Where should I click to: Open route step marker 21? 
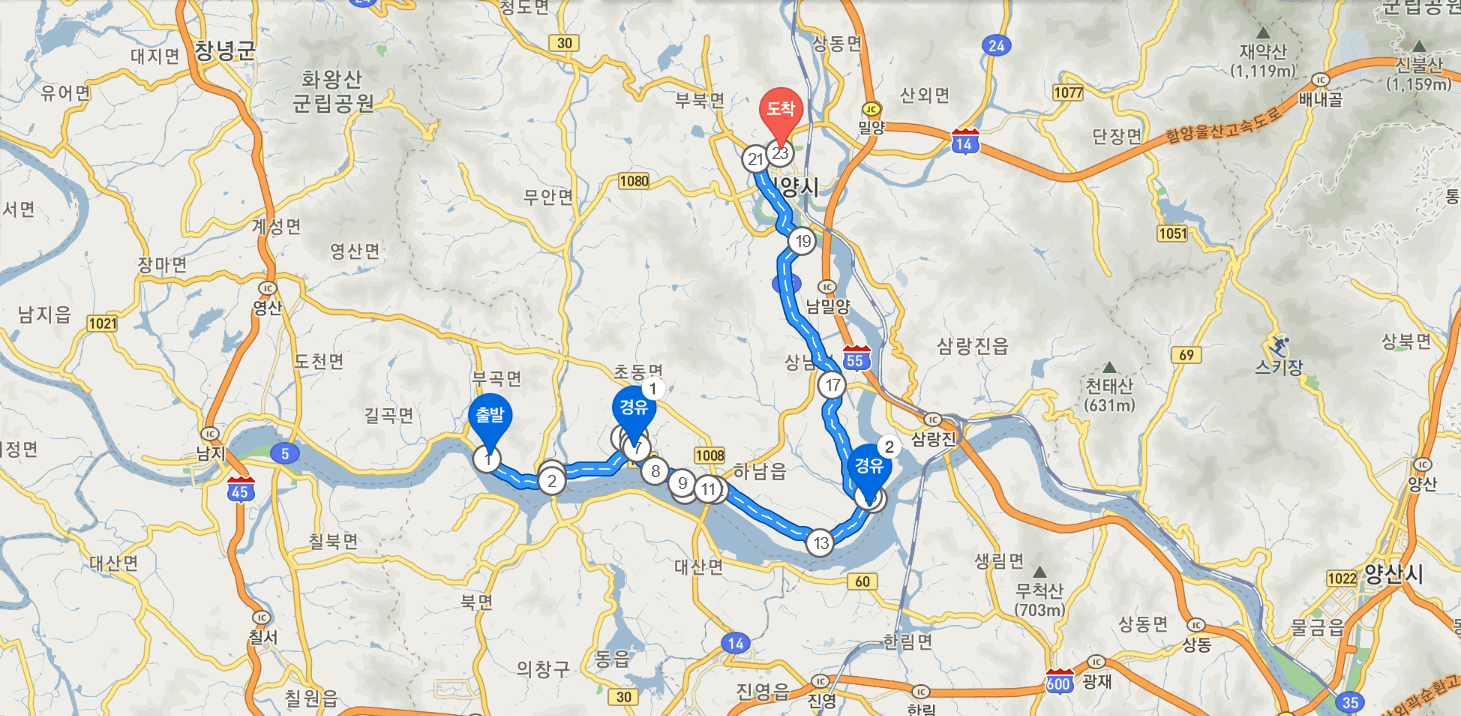tap(755, 159)
